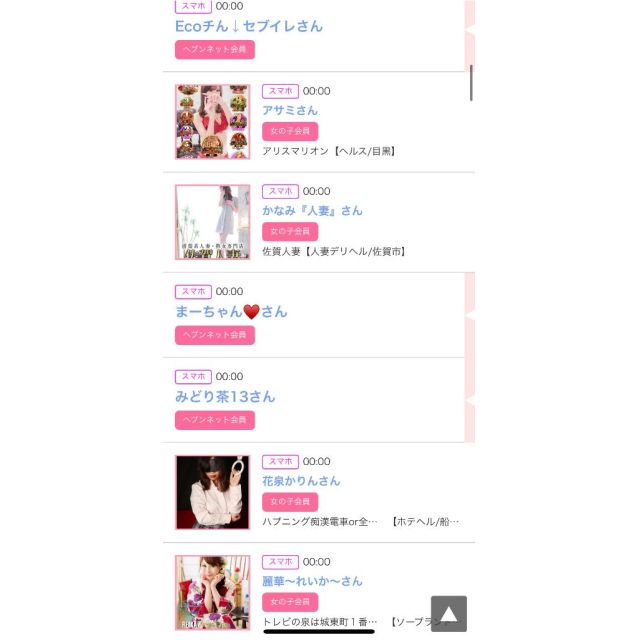
Task: Open みどり茶13さん profile link
Action: point(225,396)
